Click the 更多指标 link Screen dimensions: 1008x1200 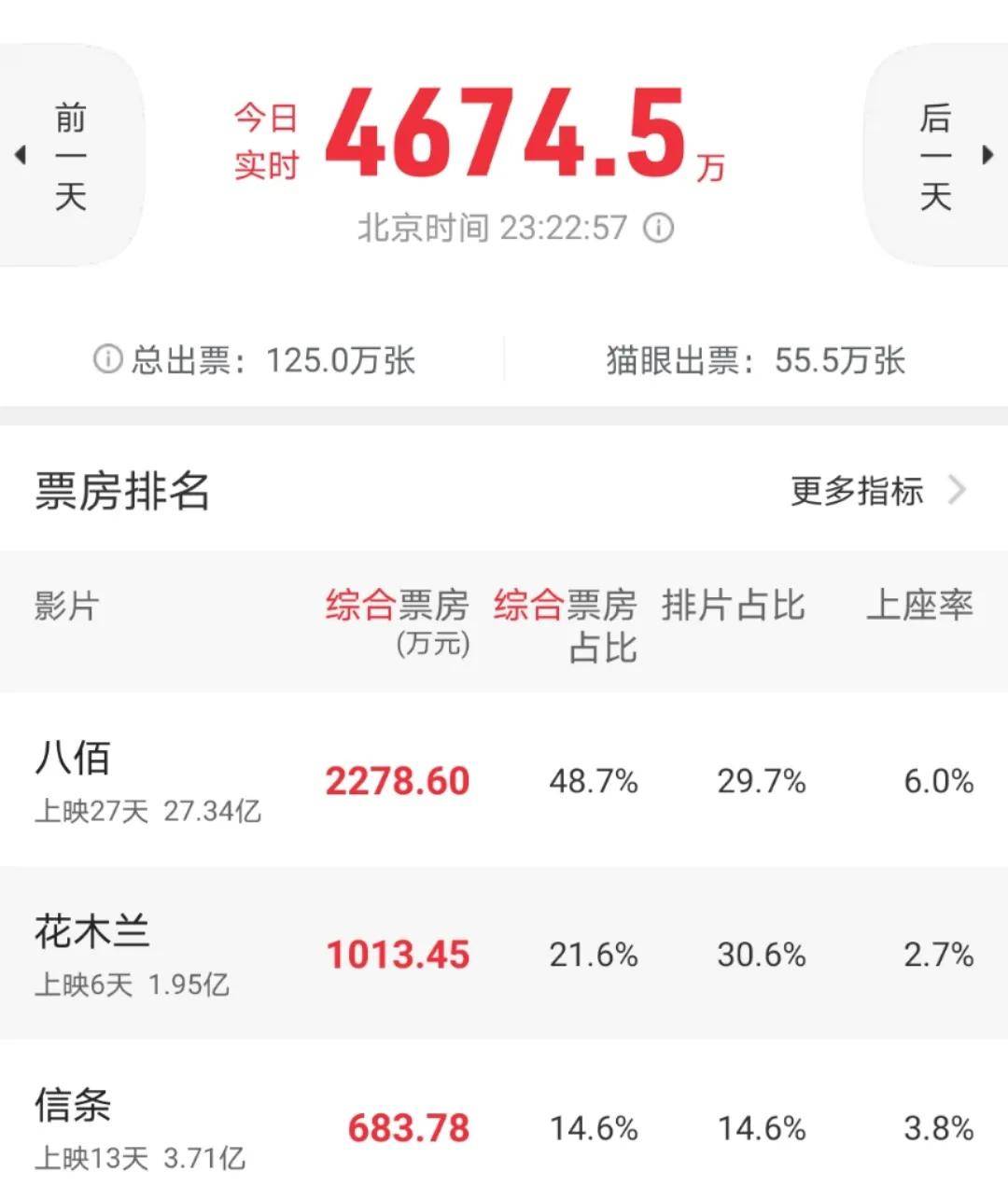[856, 492]
